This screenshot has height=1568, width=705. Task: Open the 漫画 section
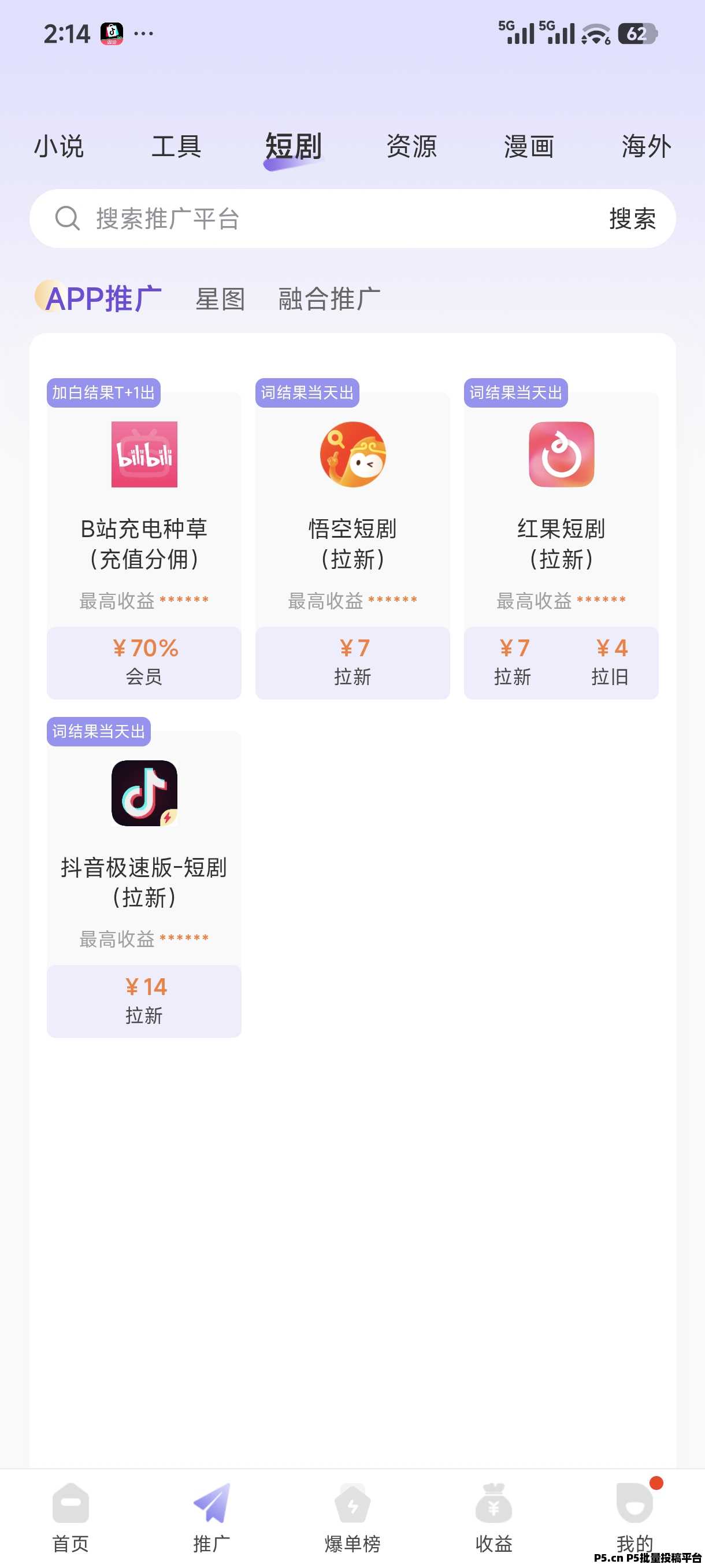(x=529, y=146)
